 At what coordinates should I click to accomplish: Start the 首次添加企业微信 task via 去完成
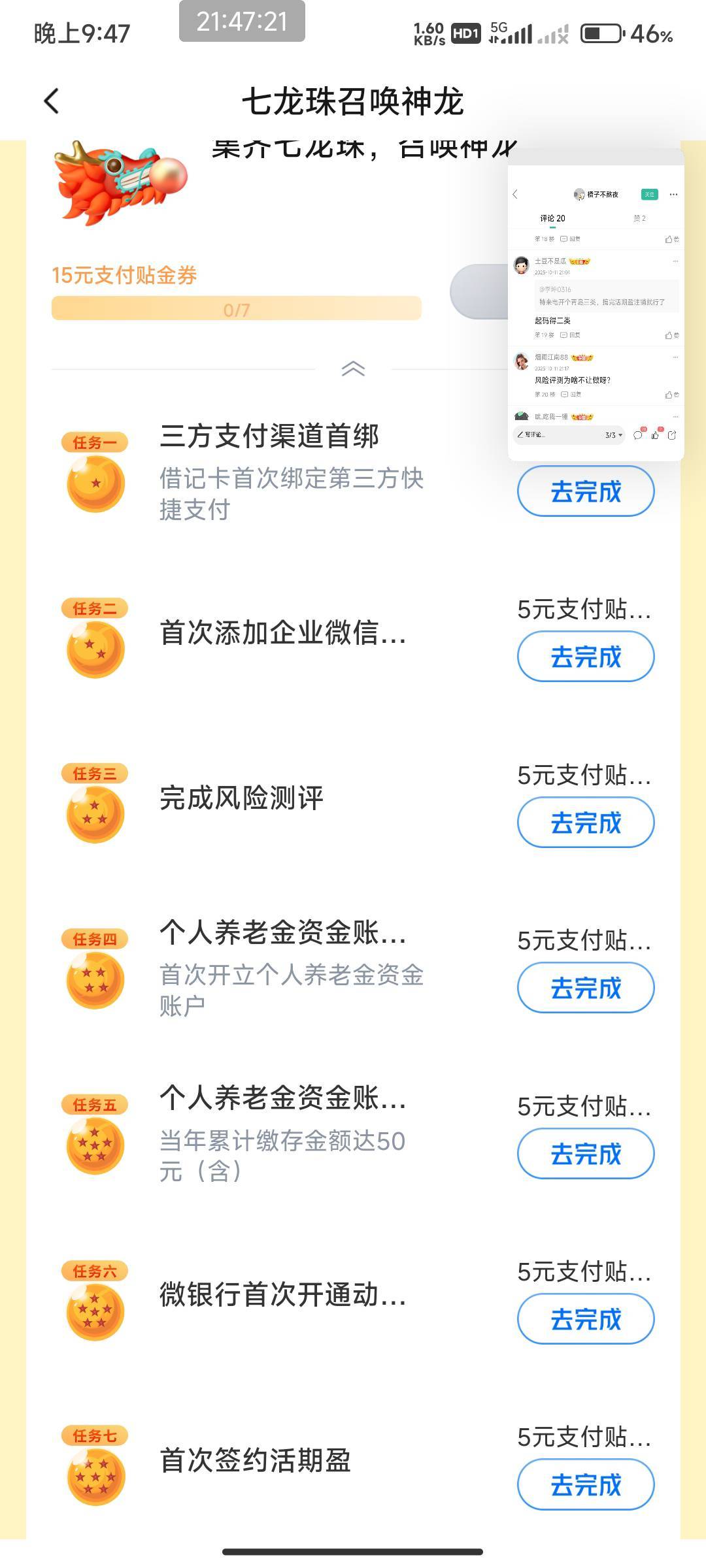(x=586, y=657)
